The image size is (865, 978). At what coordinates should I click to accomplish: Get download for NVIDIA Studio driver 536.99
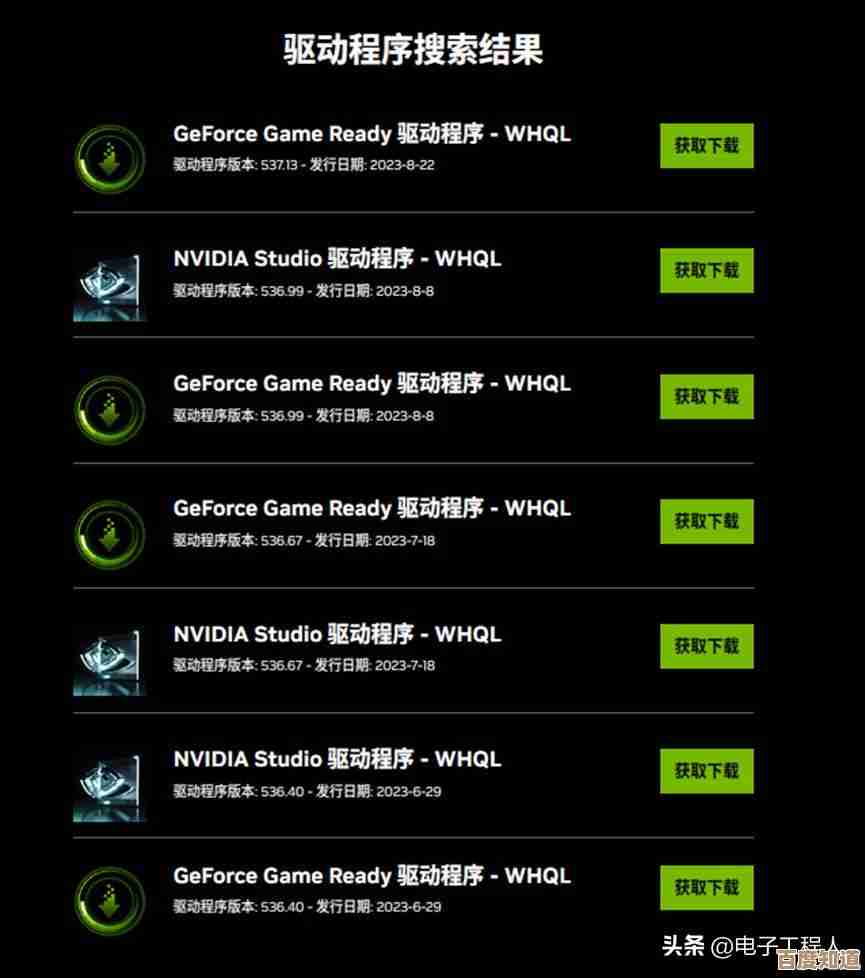tap(706, 271)
